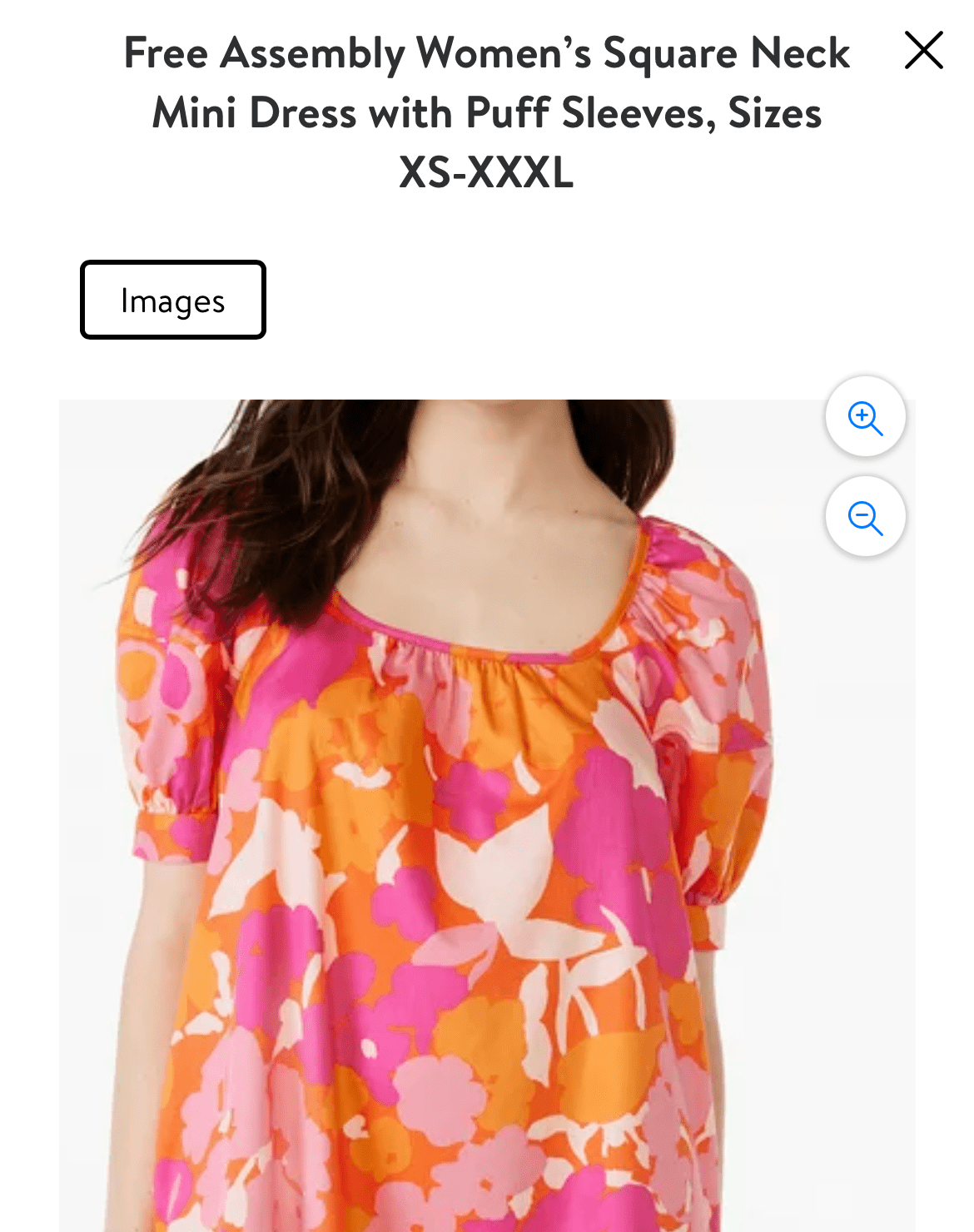Zoom out of the dress photo
The height and width of the screenshot is (1232, 974).
pyautogui.click(x=865, y=517)
